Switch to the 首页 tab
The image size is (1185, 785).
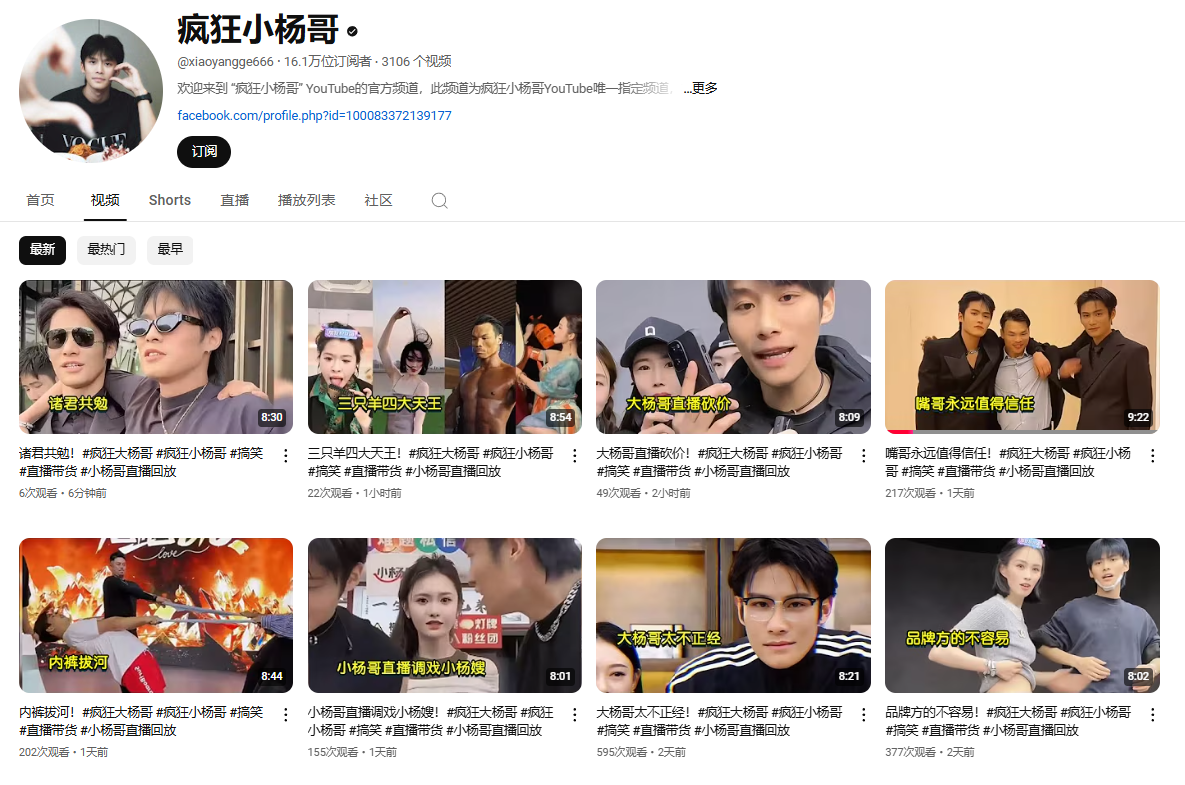[x=41, y=200]
